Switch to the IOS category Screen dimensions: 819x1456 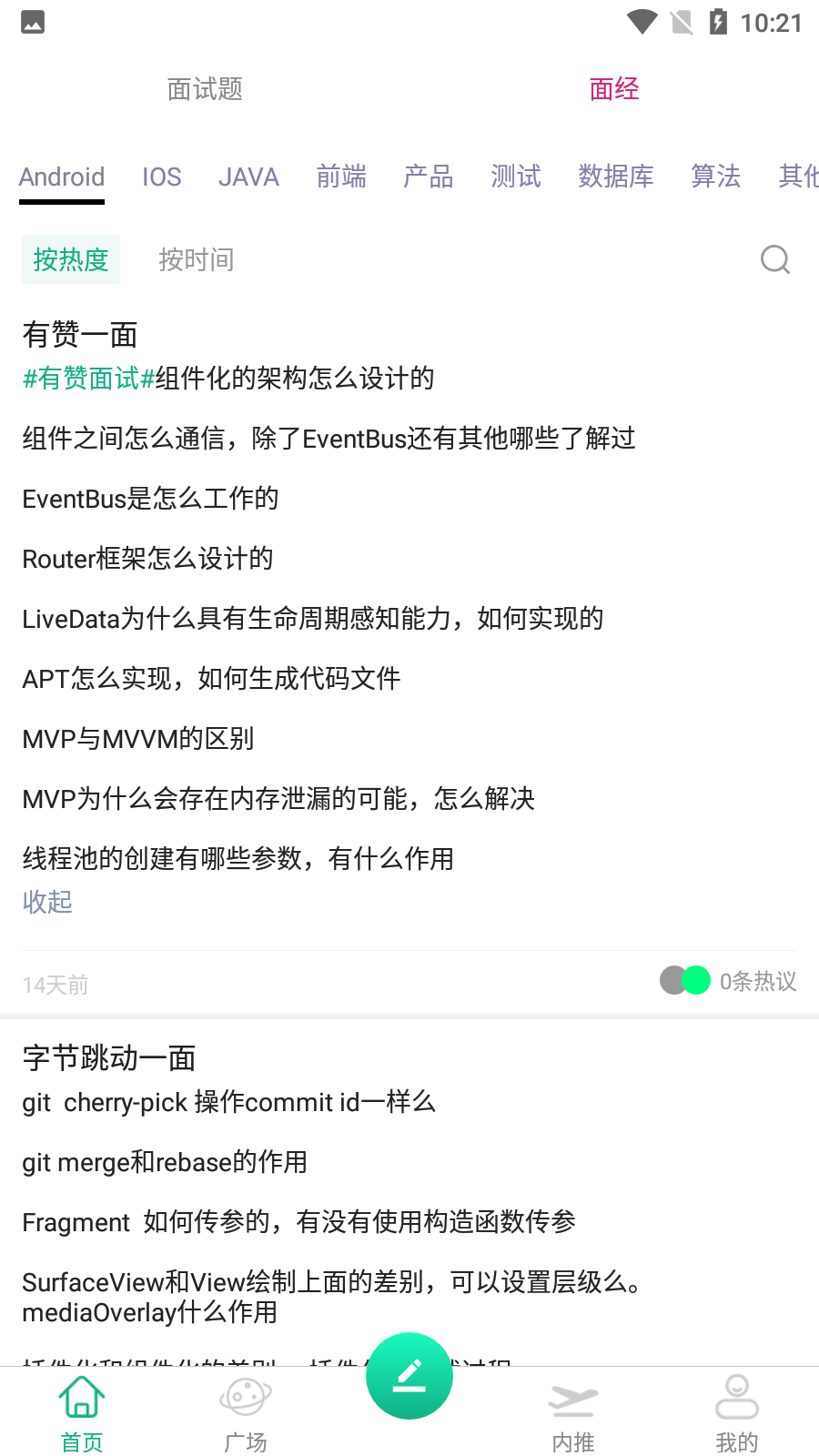[x=162, y=177]
